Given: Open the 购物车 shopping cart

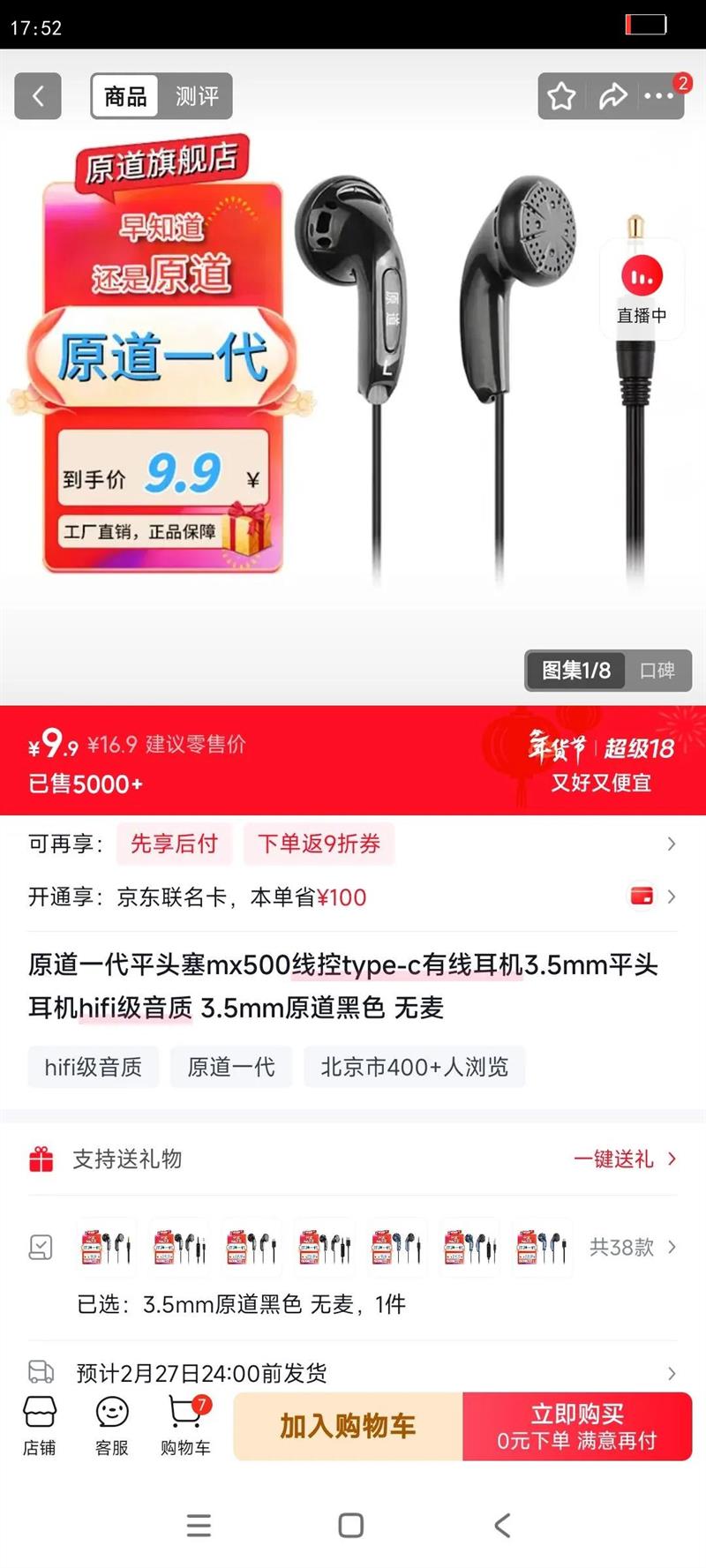Looking at the screenshot, I should [x=185, y=1425].
